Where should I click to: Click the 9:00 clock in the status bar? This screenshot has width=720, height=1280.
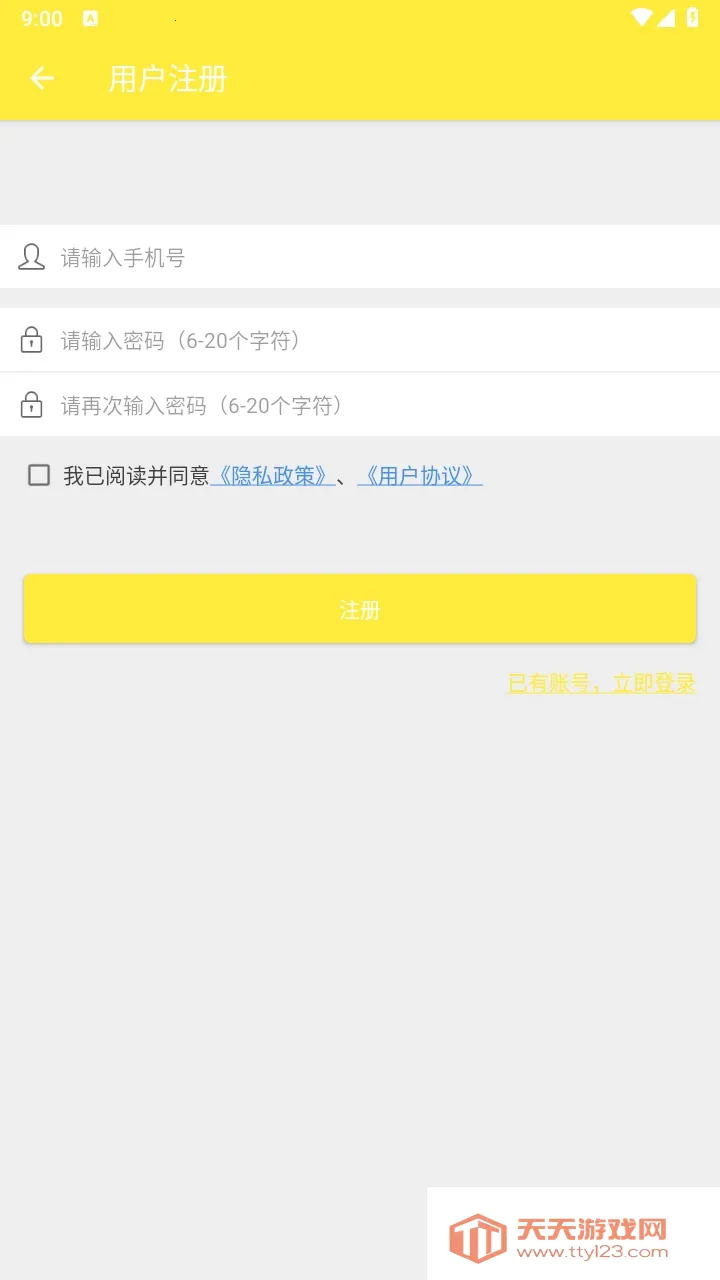40,17
